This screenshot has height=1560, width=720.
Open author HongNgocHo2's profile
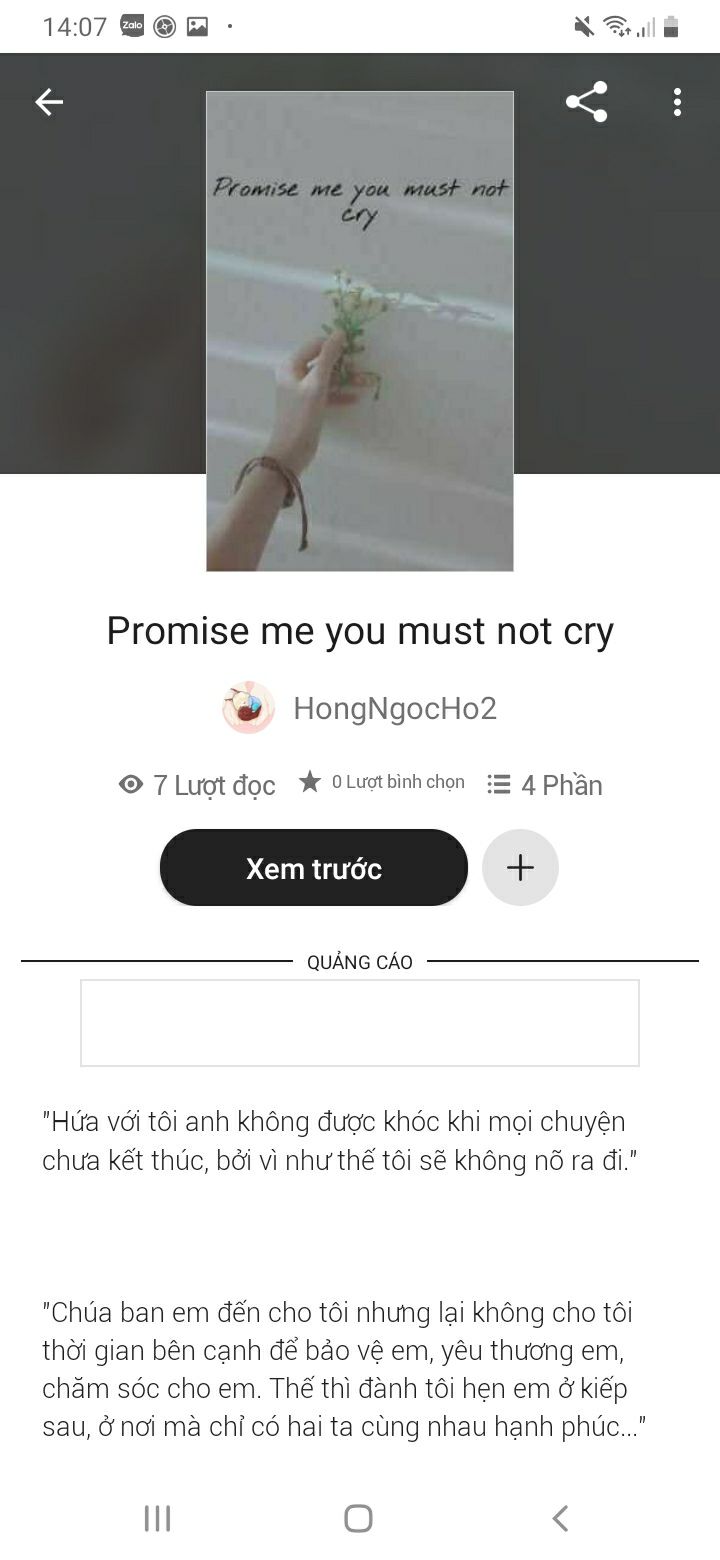[394, 709]
